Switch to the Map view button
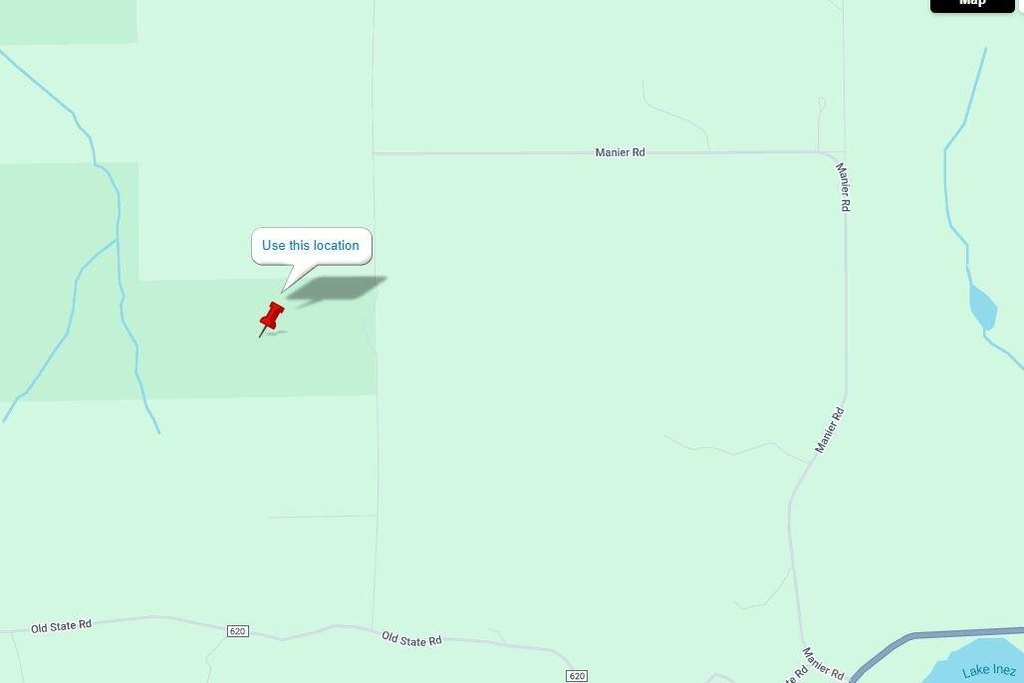This screenshot has height=683, width=1024. (x=972, y=4)
